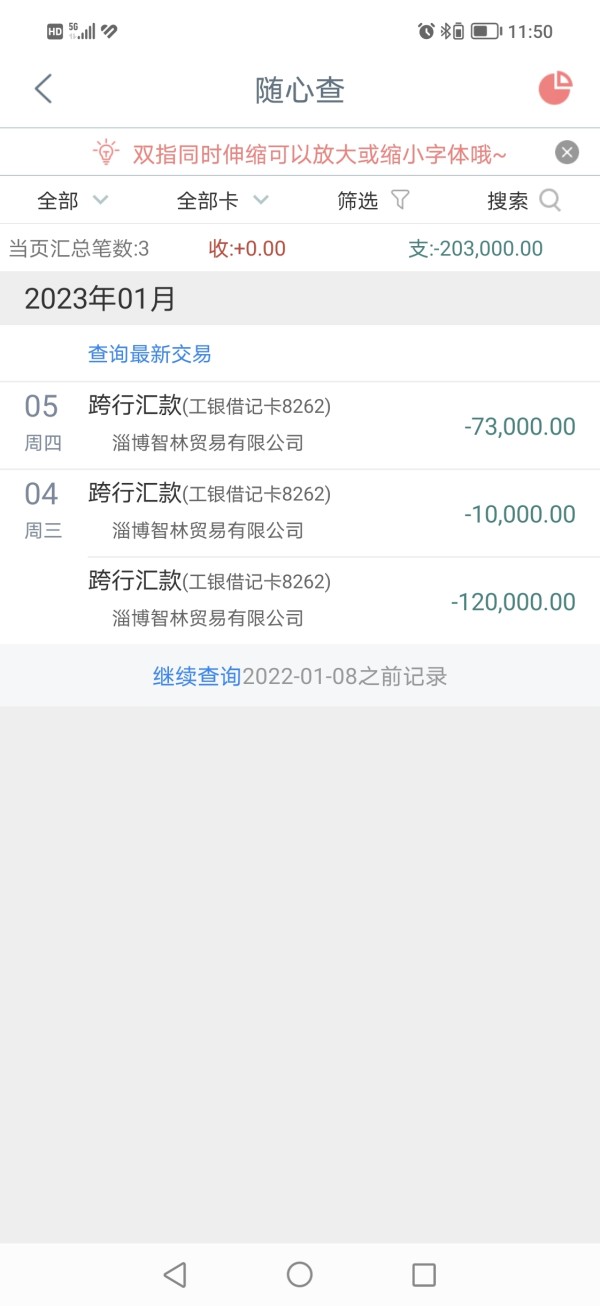Image resolution: width=600 pixels, height=1306 pixels.
Task: Open the -10,000.00 transfer record
Action: click(300, 514)
